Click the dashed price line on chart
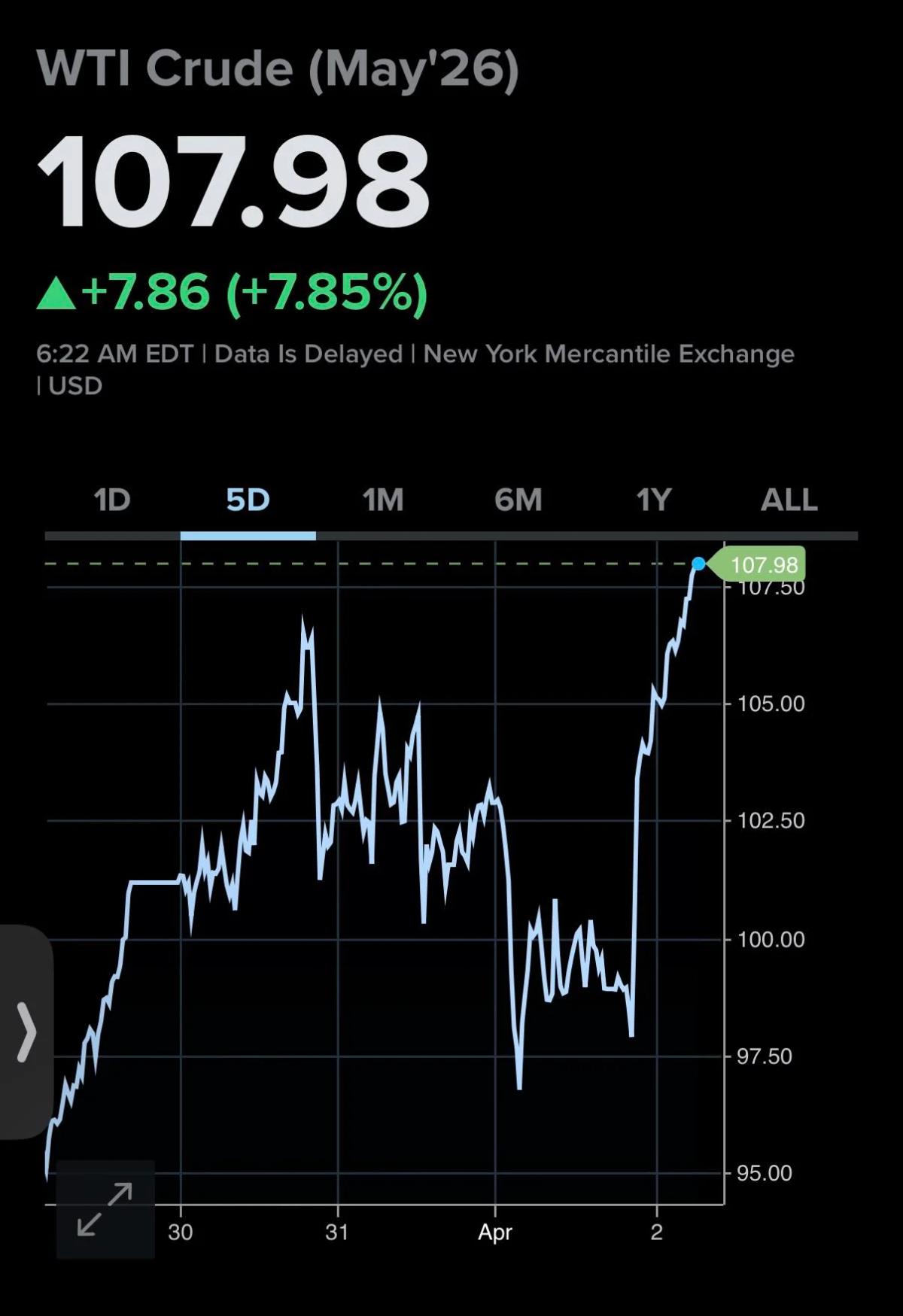This screenshot has width=903, height=1316. coord(376,562)
